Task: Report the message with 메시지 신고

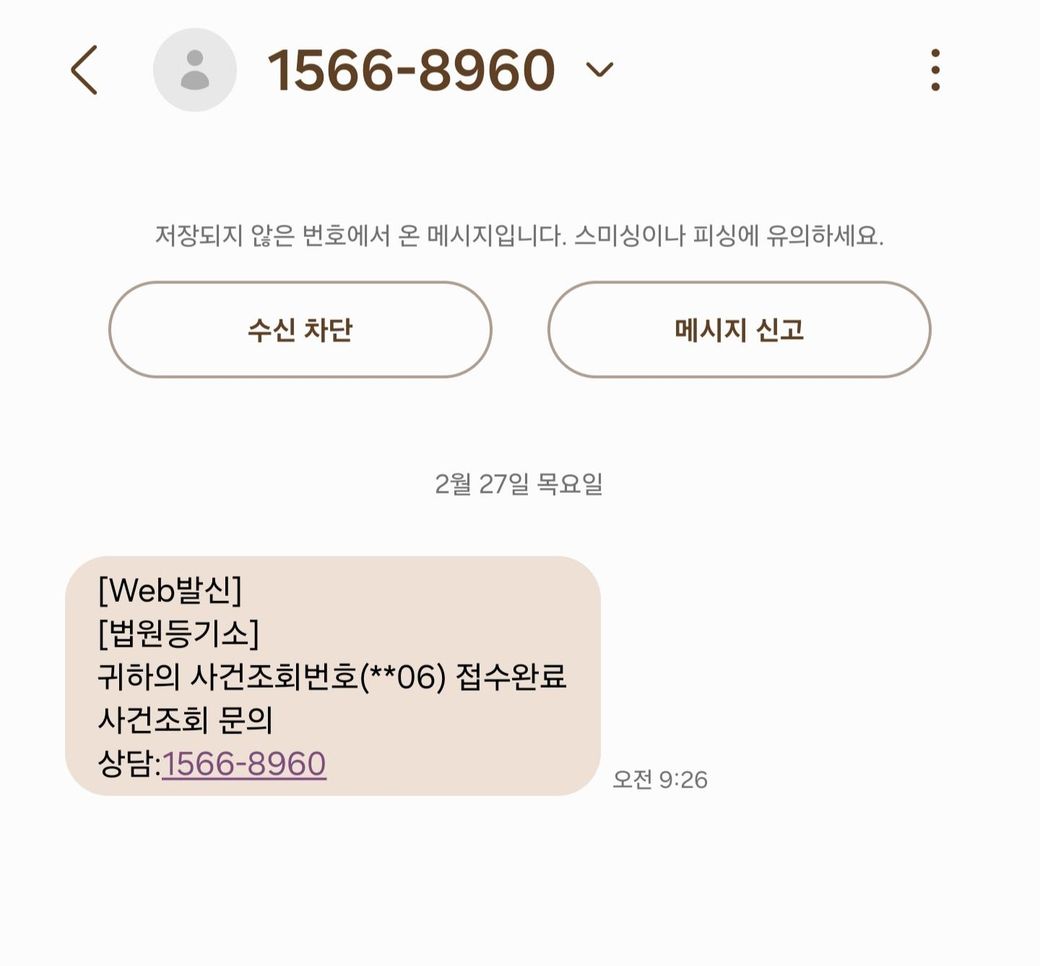Action: (x=739, y=330)
